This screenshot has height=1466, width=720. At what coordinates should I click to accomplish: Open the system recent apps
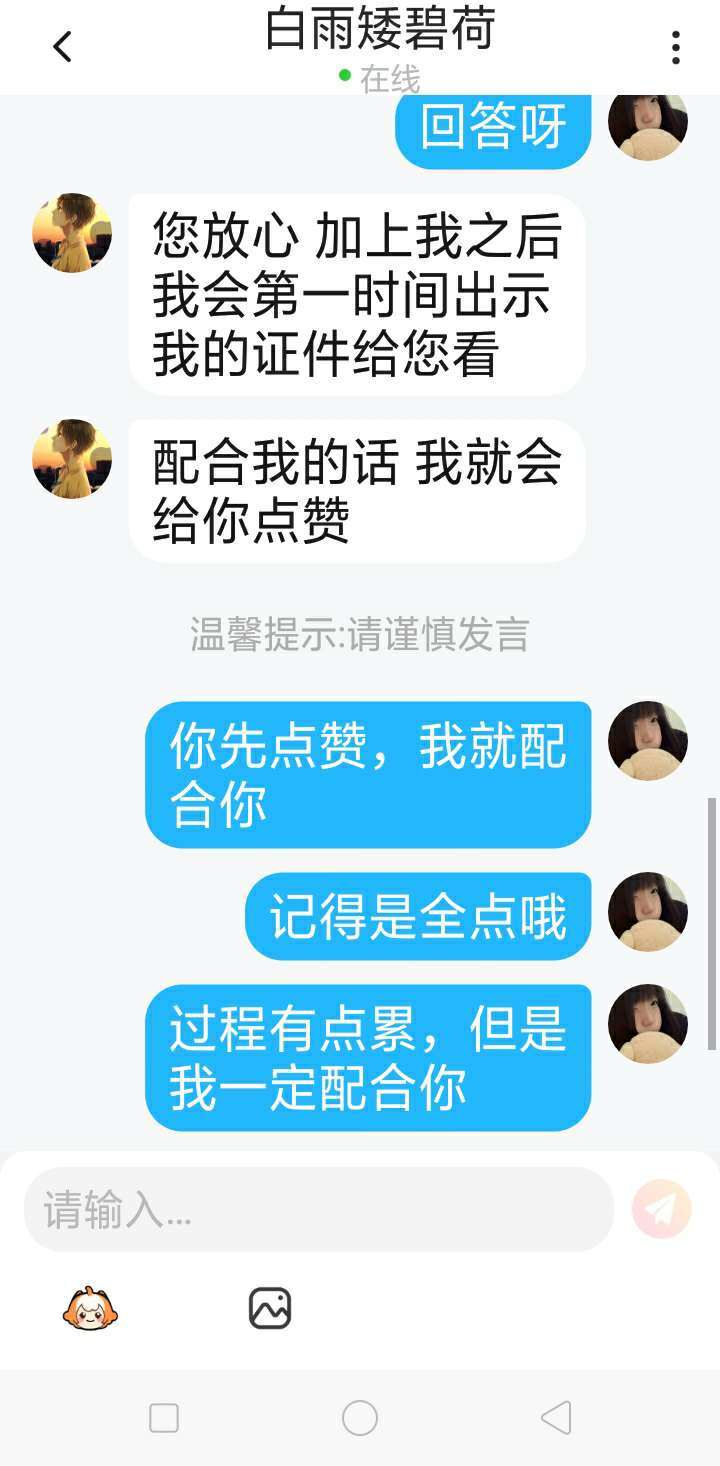tap(164, 1418)
